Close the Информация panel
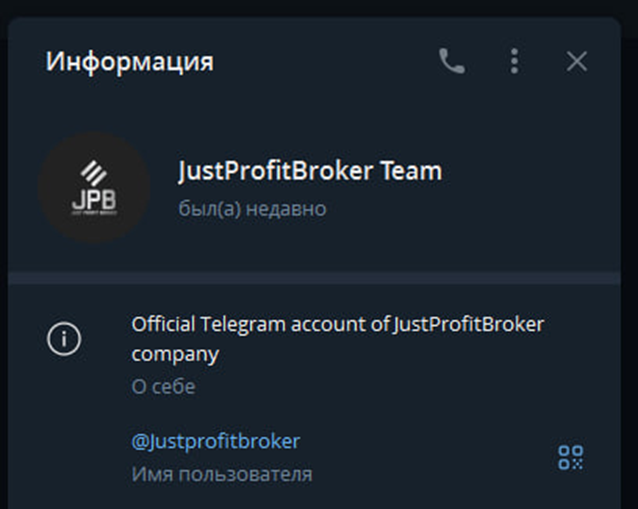The image size is (638, 509). tap(577, 62)
